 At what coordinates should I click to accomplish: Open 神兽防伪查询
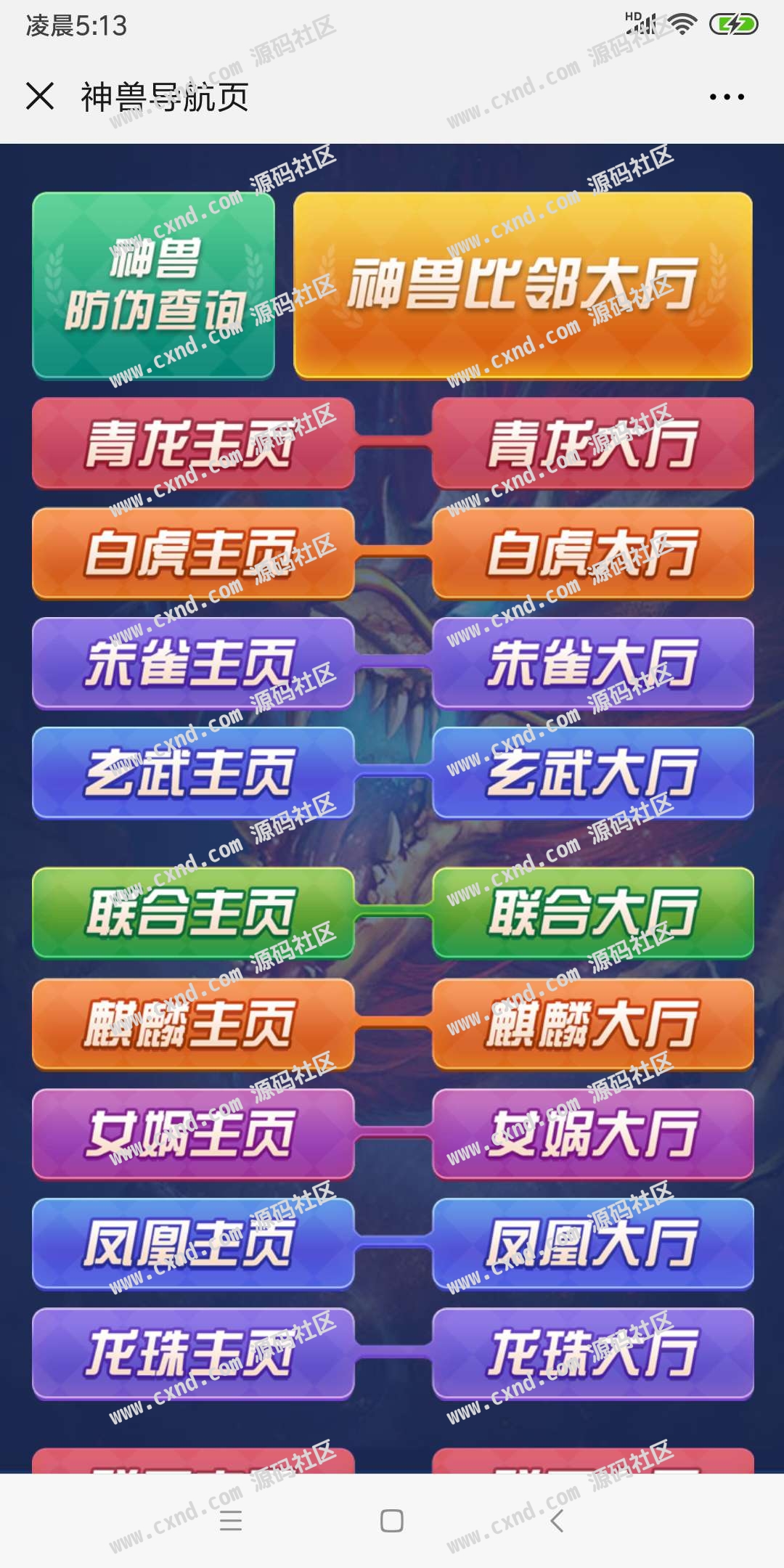(x=153, y=285)
